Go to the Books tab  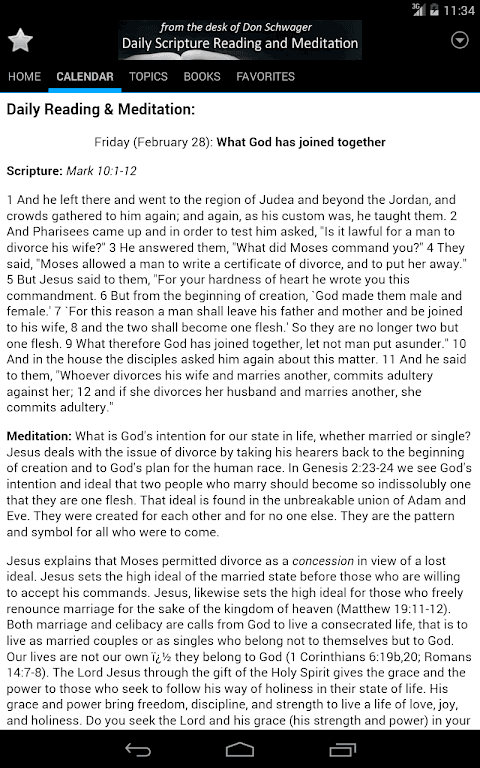pyautogui.click(x=202, y=76)
